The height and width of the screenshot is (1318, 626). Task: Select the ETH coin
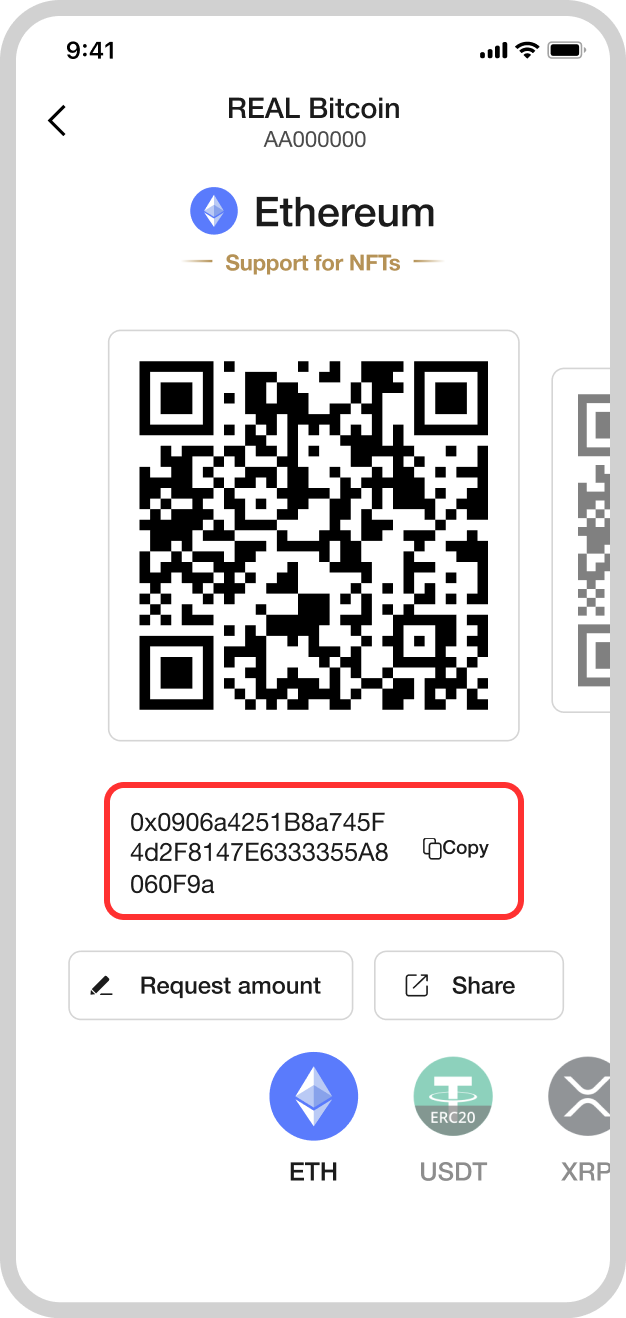[x=313, y=1097]
